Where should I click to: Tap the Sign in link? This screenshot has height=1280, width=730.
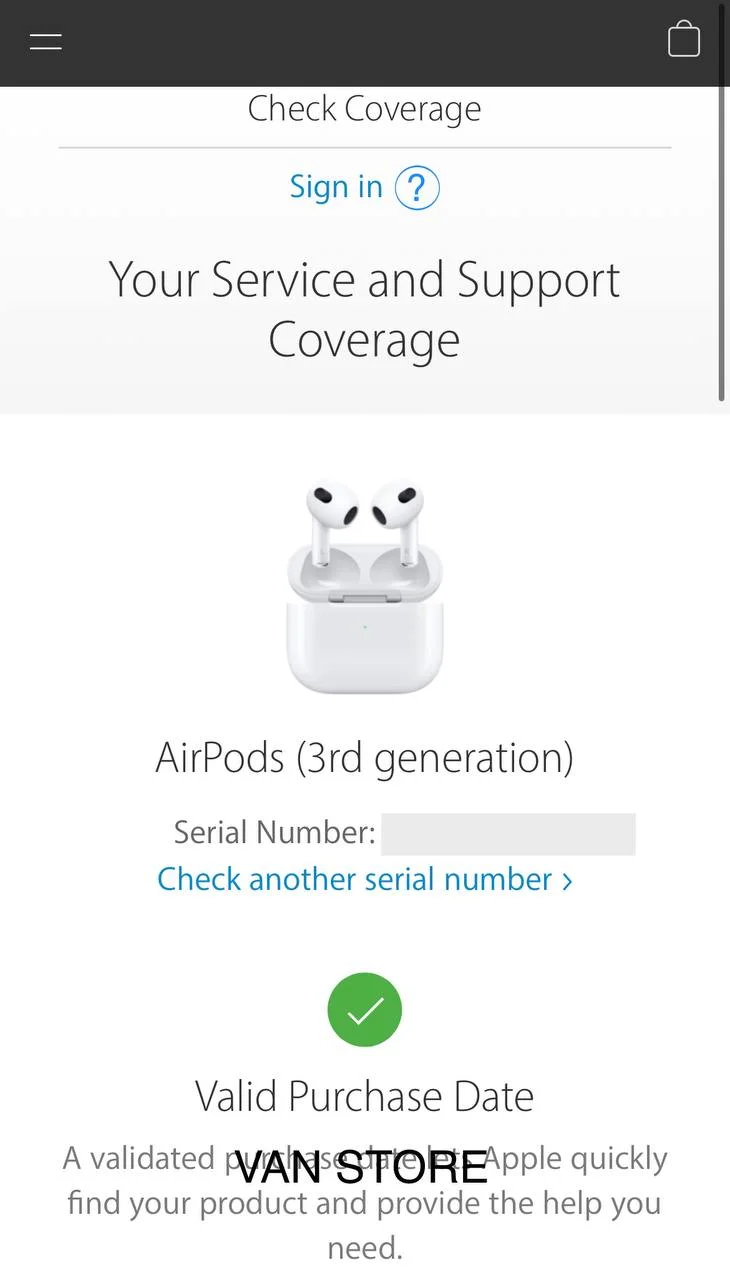pyautogui.click(x=336, y=187)
